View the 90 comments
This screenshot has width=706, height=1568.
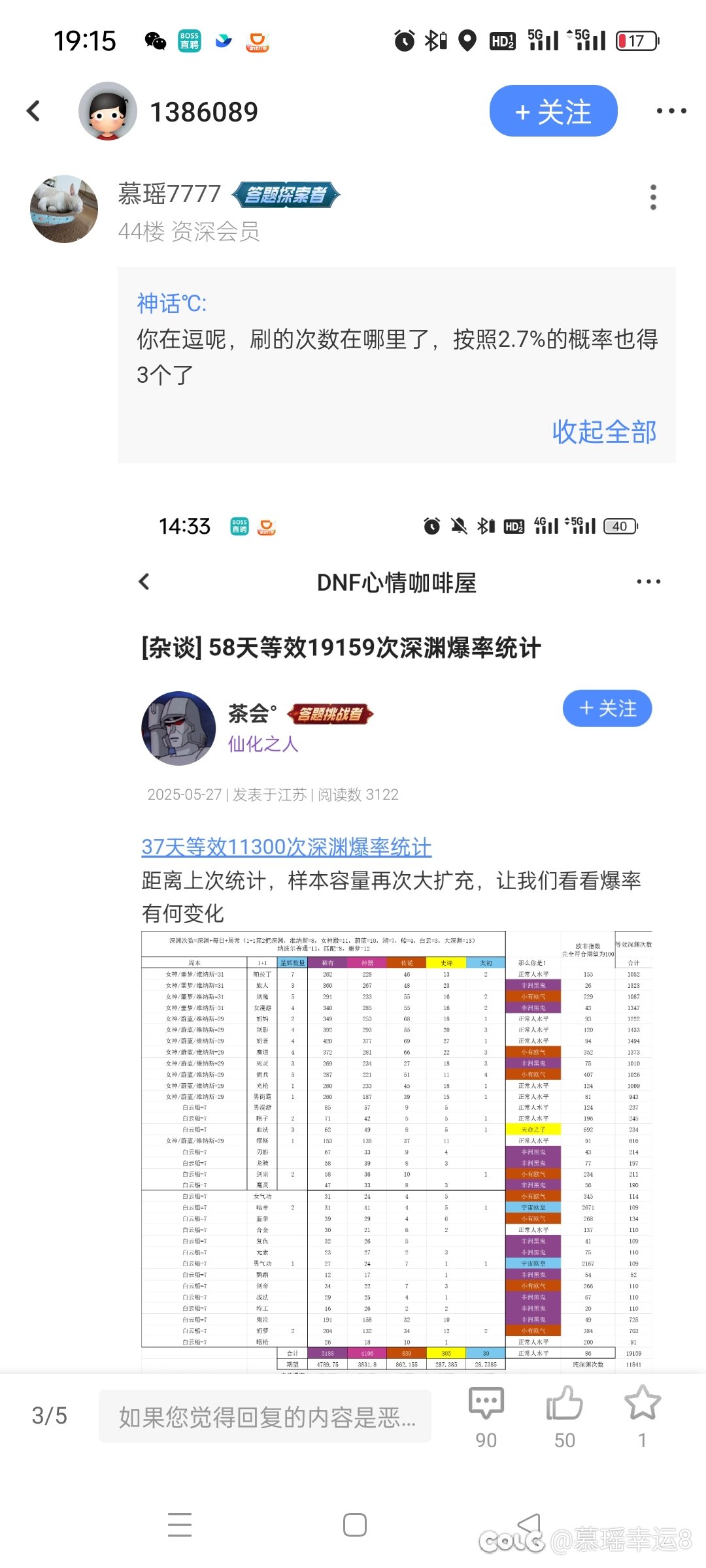click(486, 1415)
